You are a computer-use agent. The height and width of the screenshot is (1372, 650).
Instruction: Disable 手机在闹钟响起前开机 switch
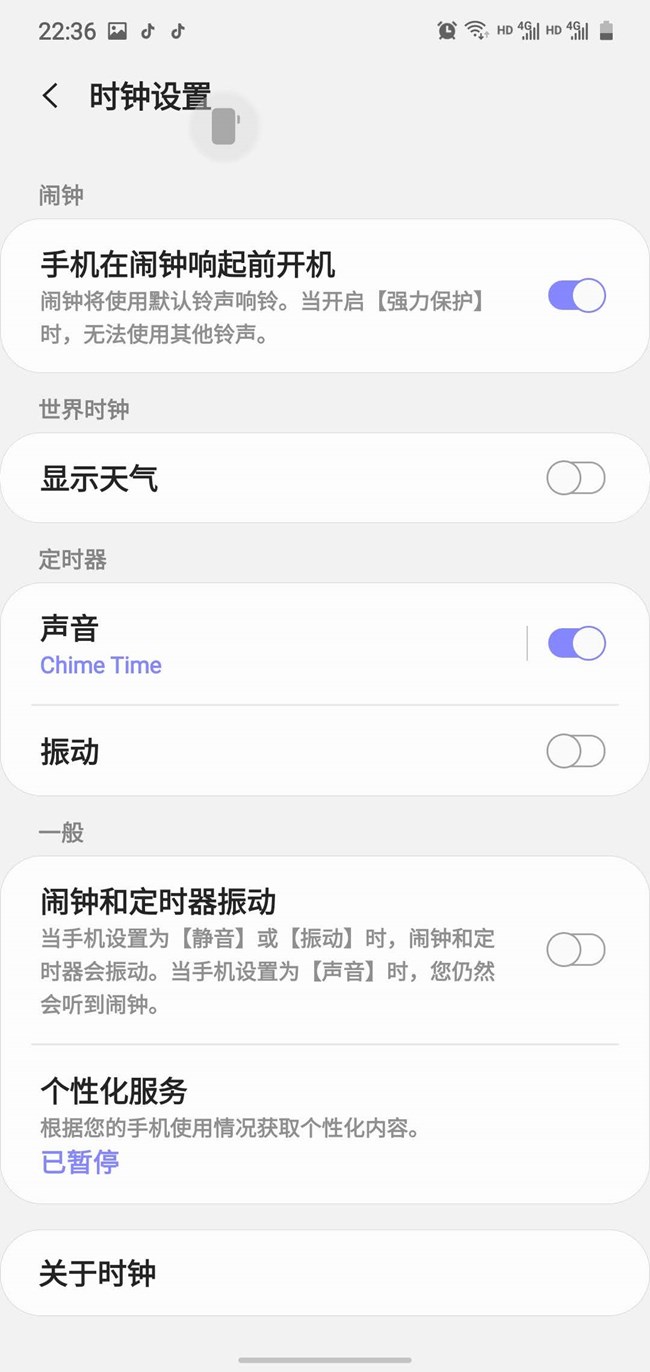click(576, 296)
